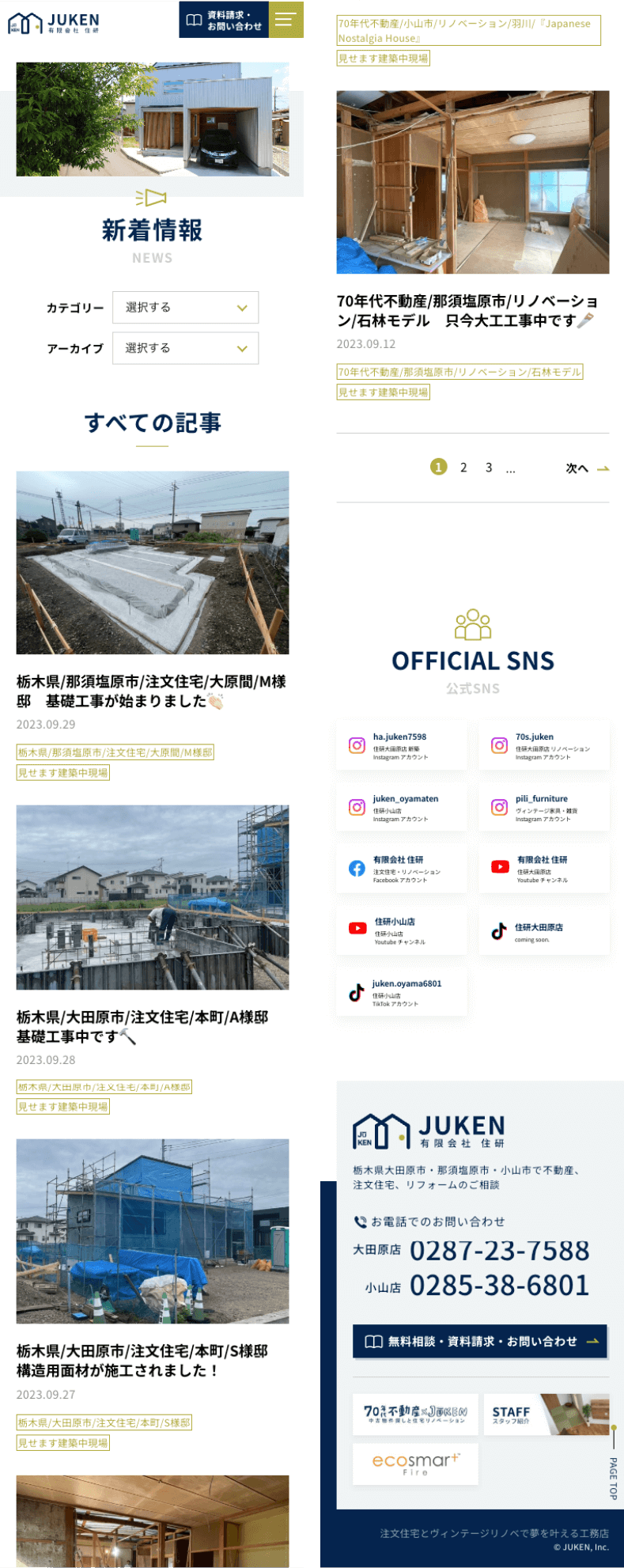Go to page 3
The image size is (624, 1568).
tap(489, 468)
